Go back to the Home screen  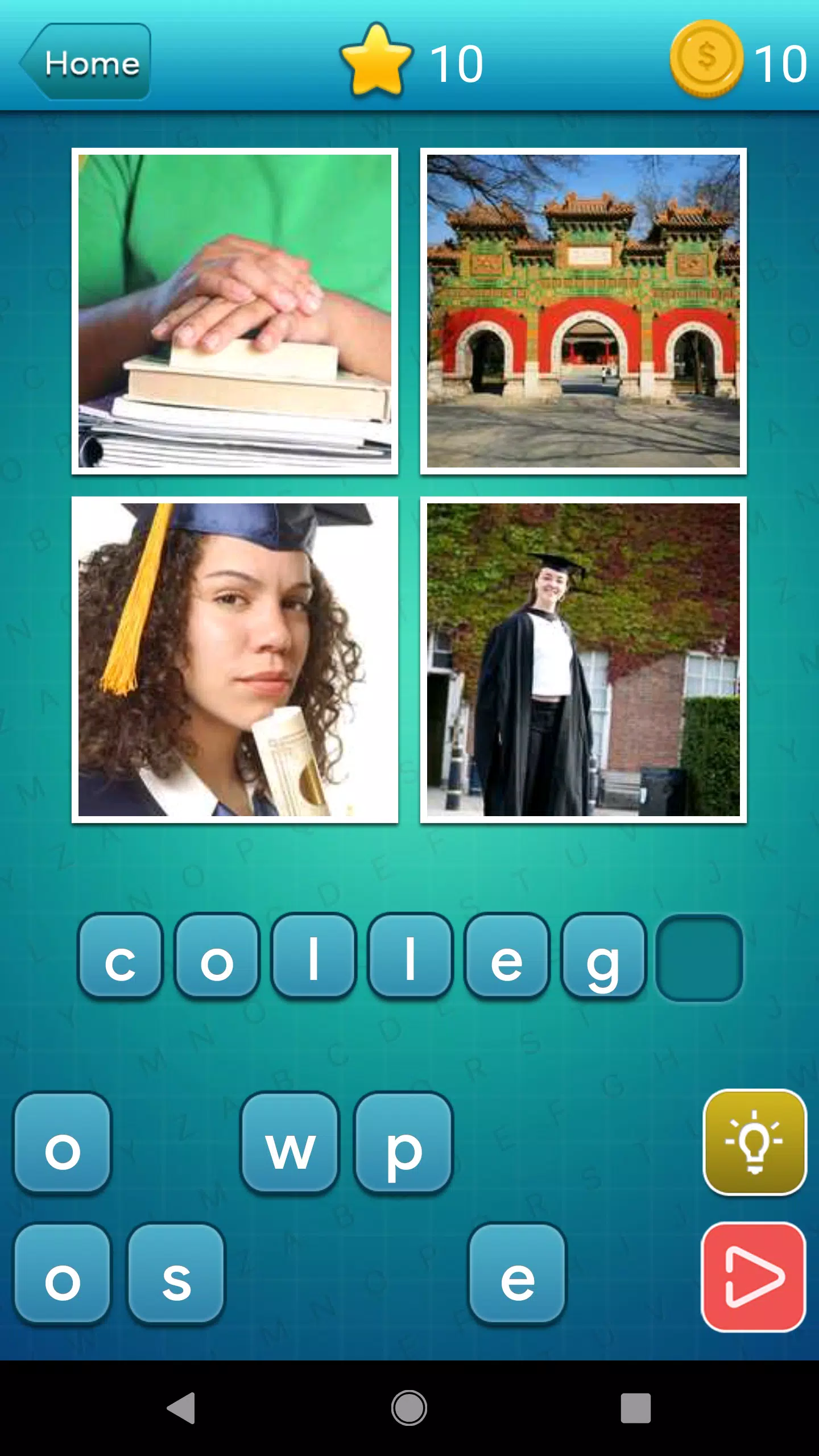(86, 62)
